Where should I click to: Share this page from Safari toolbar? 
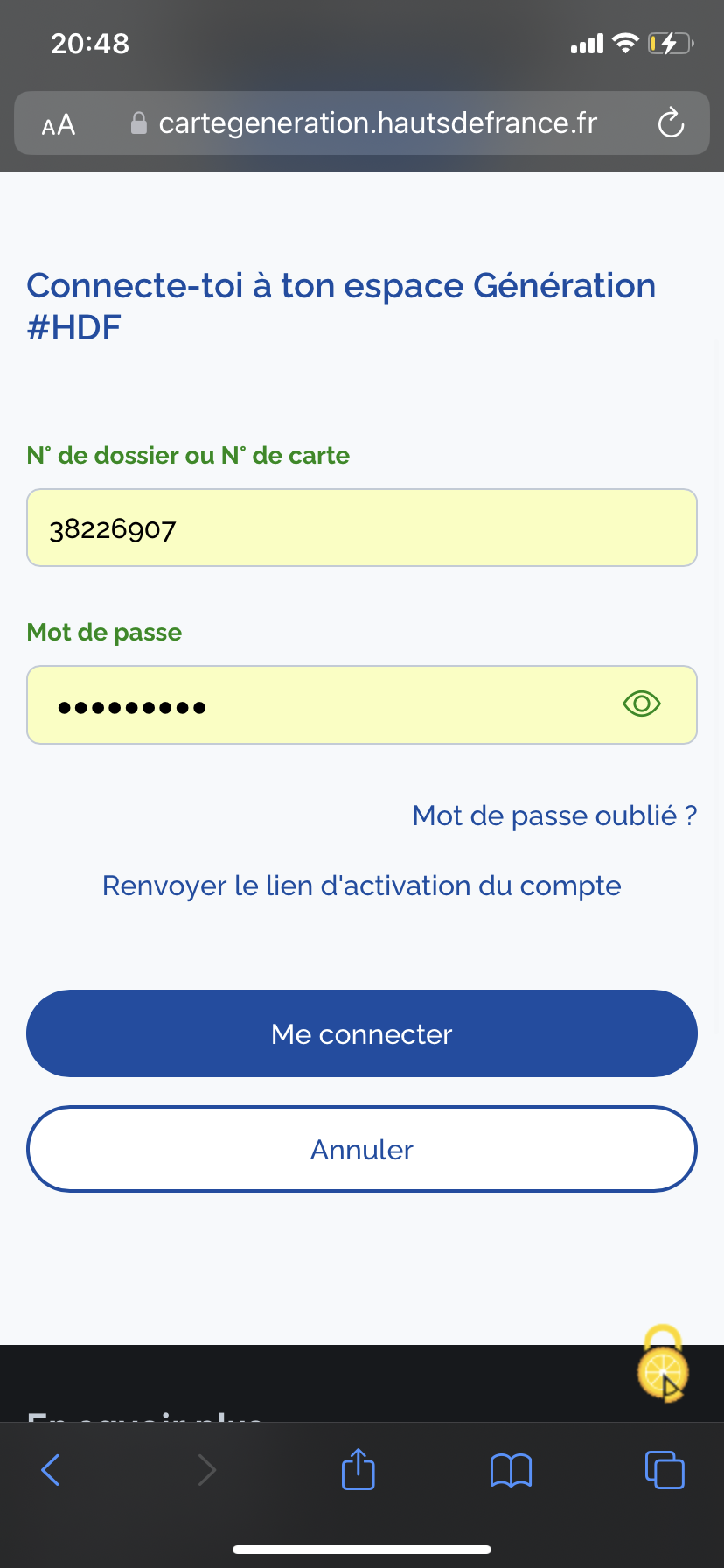(x=358, y=1469)
